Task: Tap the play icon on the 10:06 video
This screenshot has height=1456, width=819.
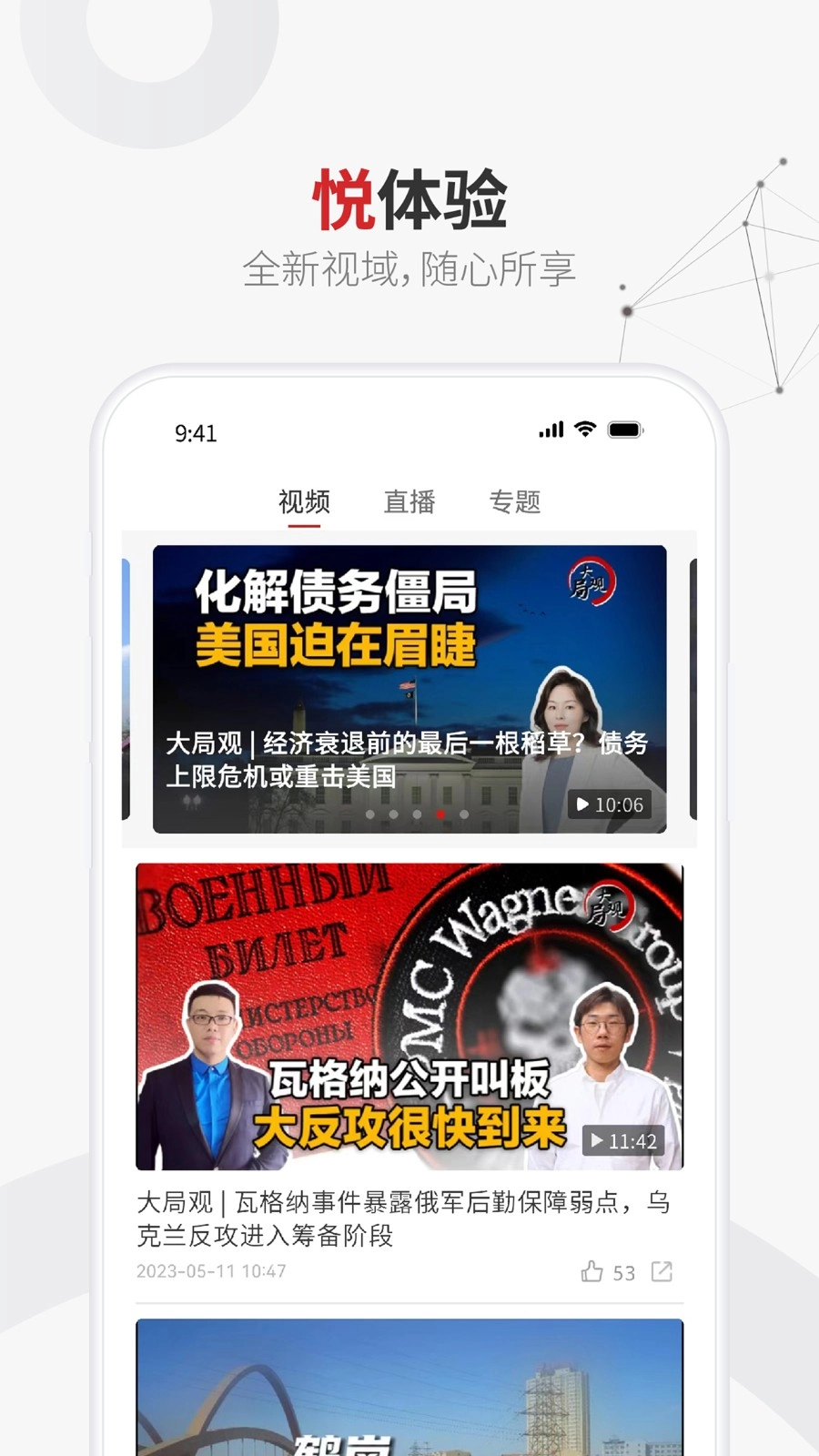Action: click(x=581, y=805)
